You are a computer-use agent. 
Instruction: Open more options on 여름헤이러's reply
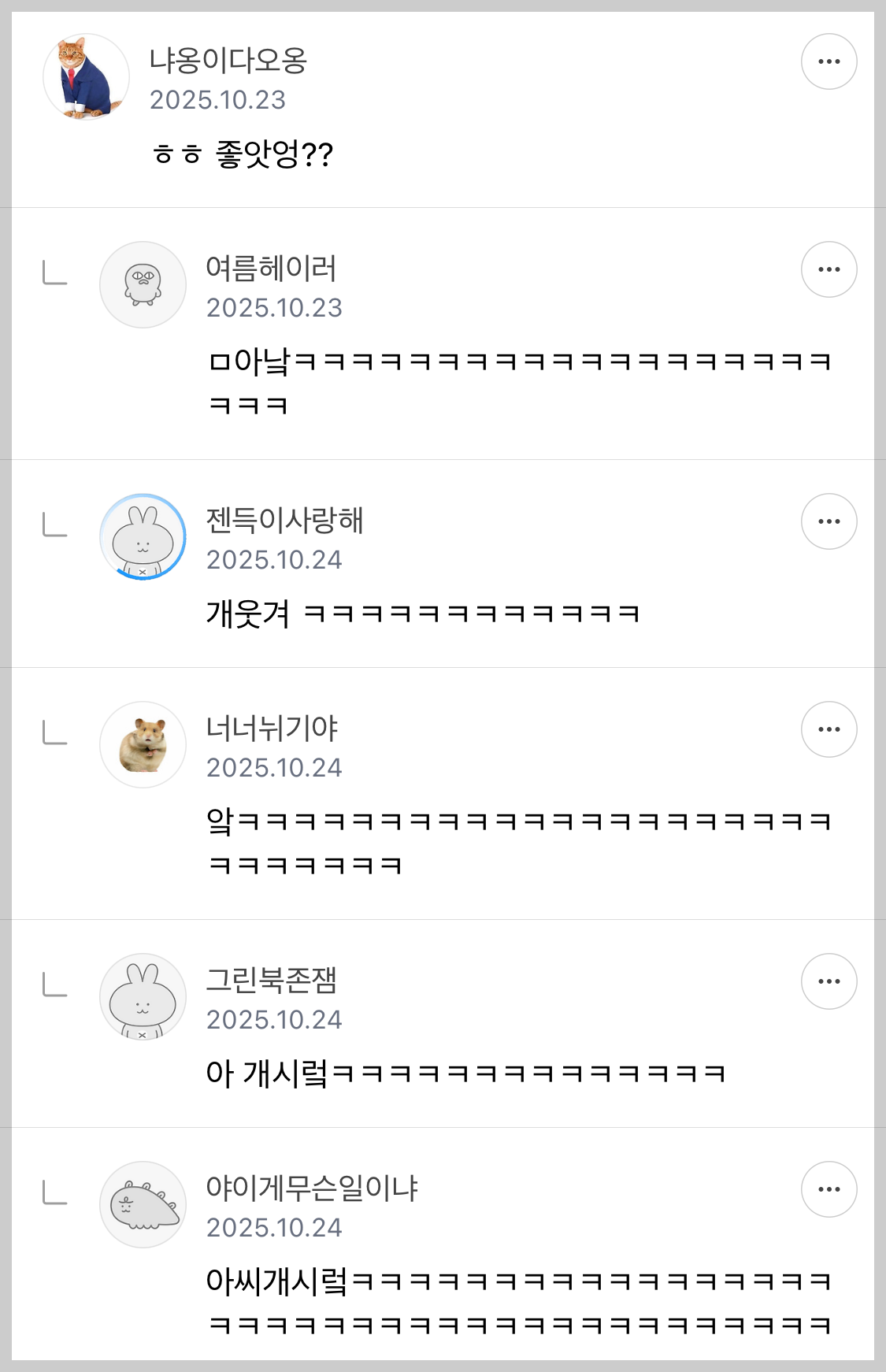point(829,269)
